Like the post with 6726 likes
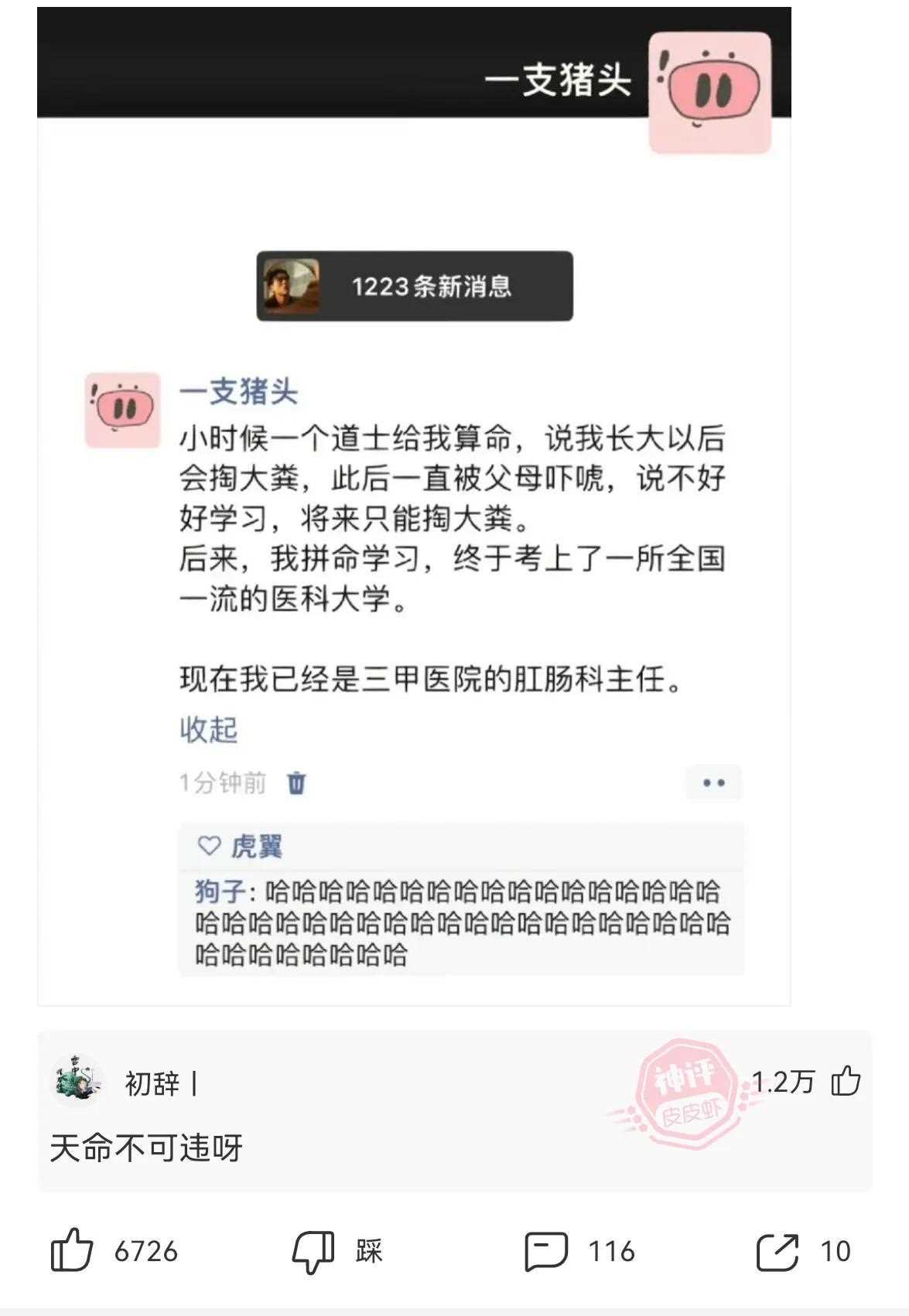Image resolution: width=909 pixels, height=1316 pixels. pyautogui.click(x=72, y=1250)
